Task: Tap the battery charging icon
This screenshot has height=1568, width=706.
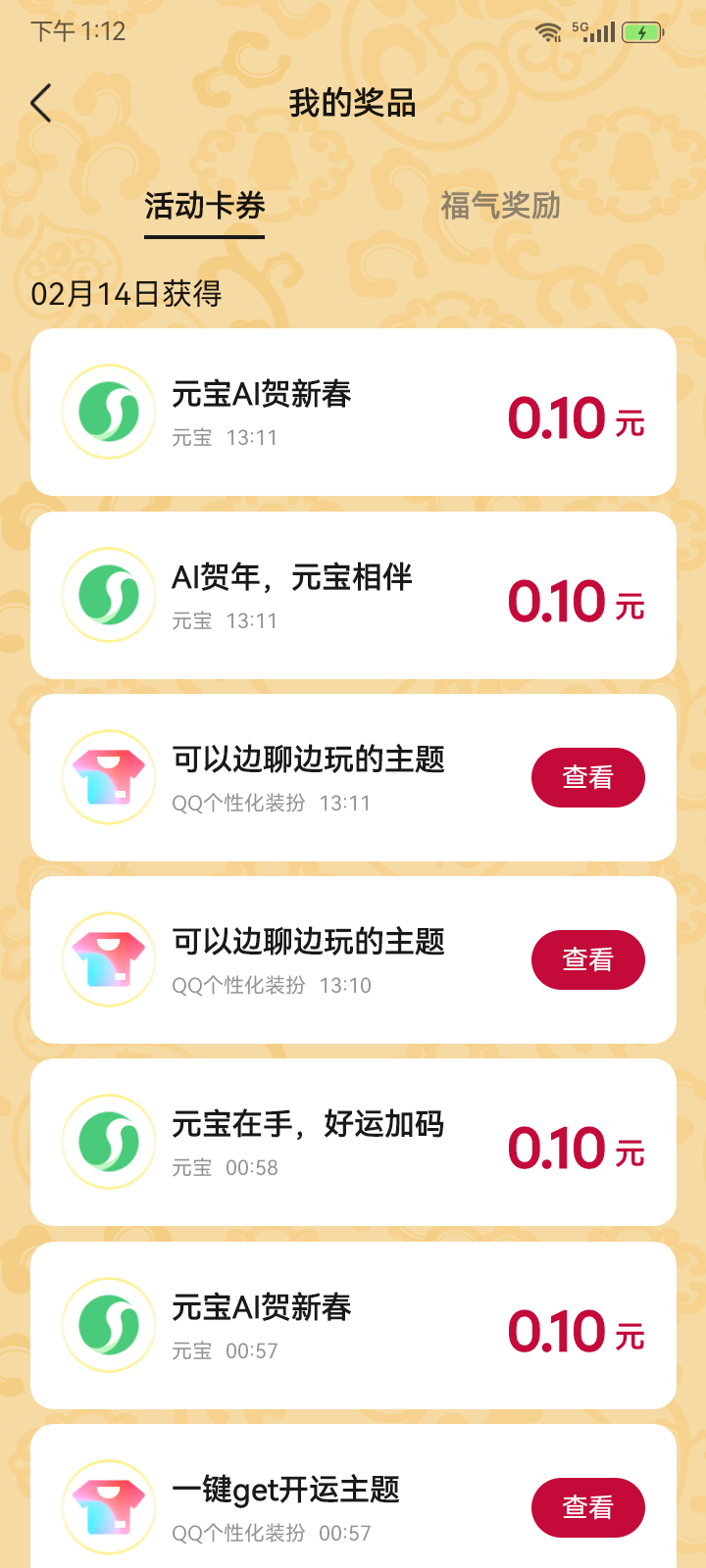Action: coord(642,31)
